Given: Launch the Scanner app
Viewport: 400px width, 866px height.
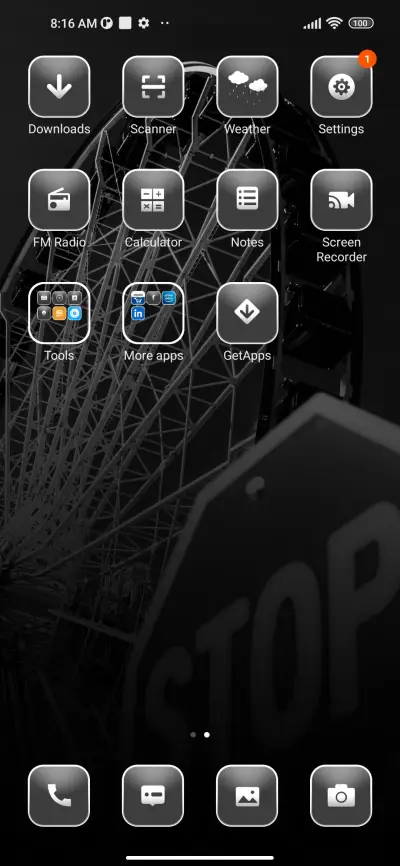Looking at the screenshot, I should [x=153, y=87].
